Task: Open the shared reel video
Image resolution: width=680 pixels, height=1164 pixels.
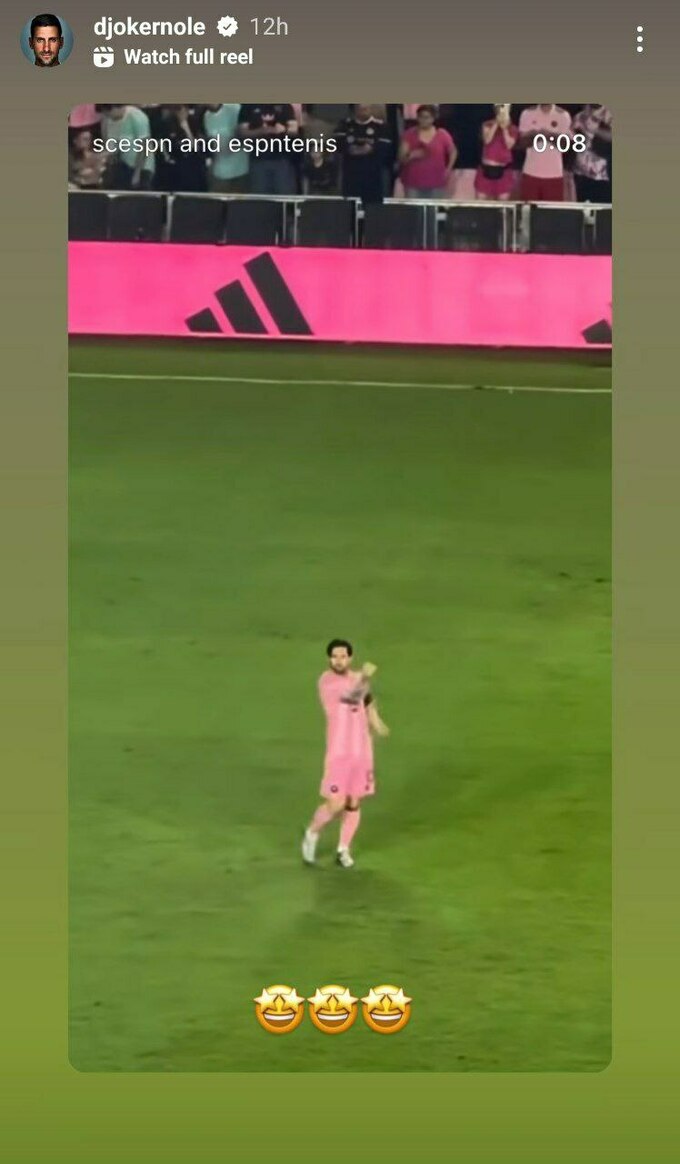Action: click(x=340, y=588)
